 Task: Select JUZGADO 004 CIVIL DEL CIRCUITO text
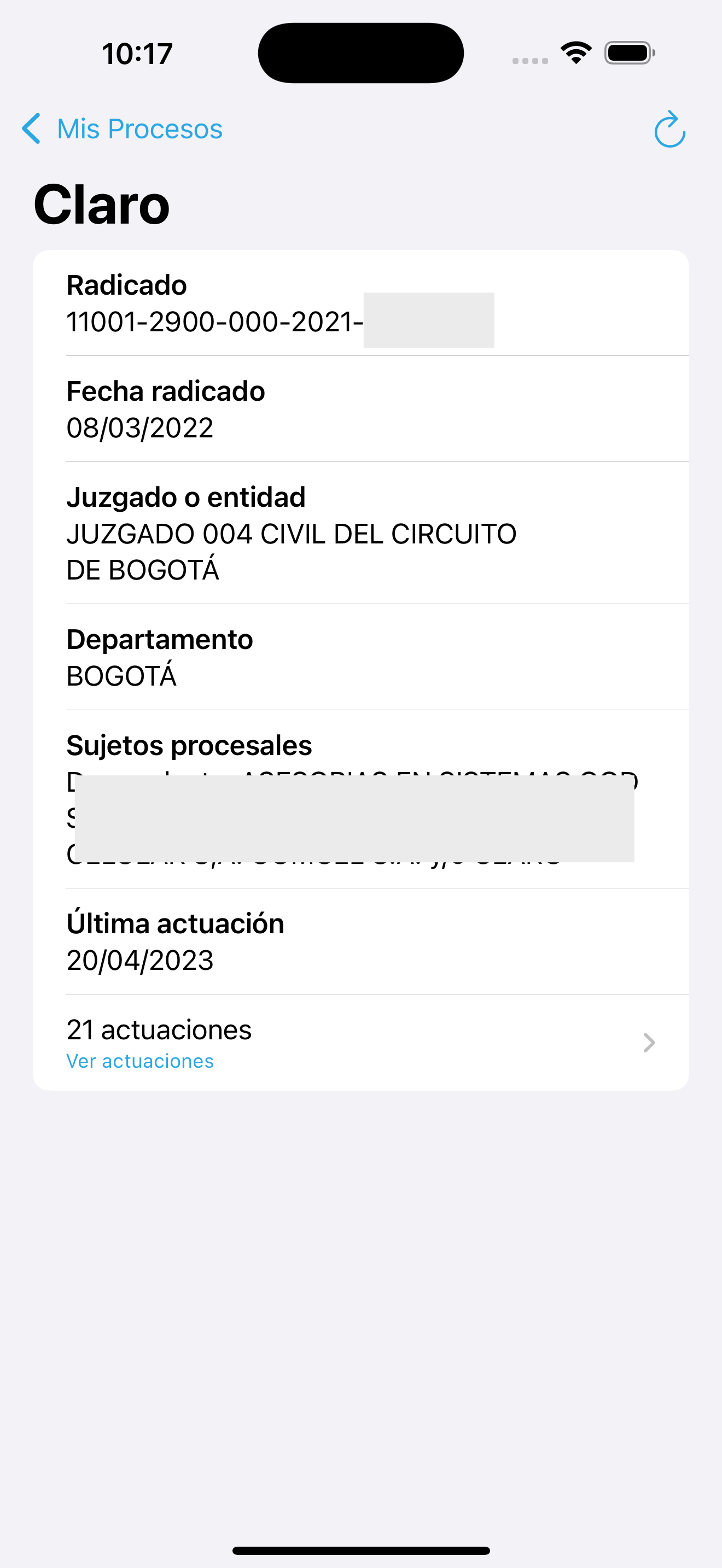point(291,533)
